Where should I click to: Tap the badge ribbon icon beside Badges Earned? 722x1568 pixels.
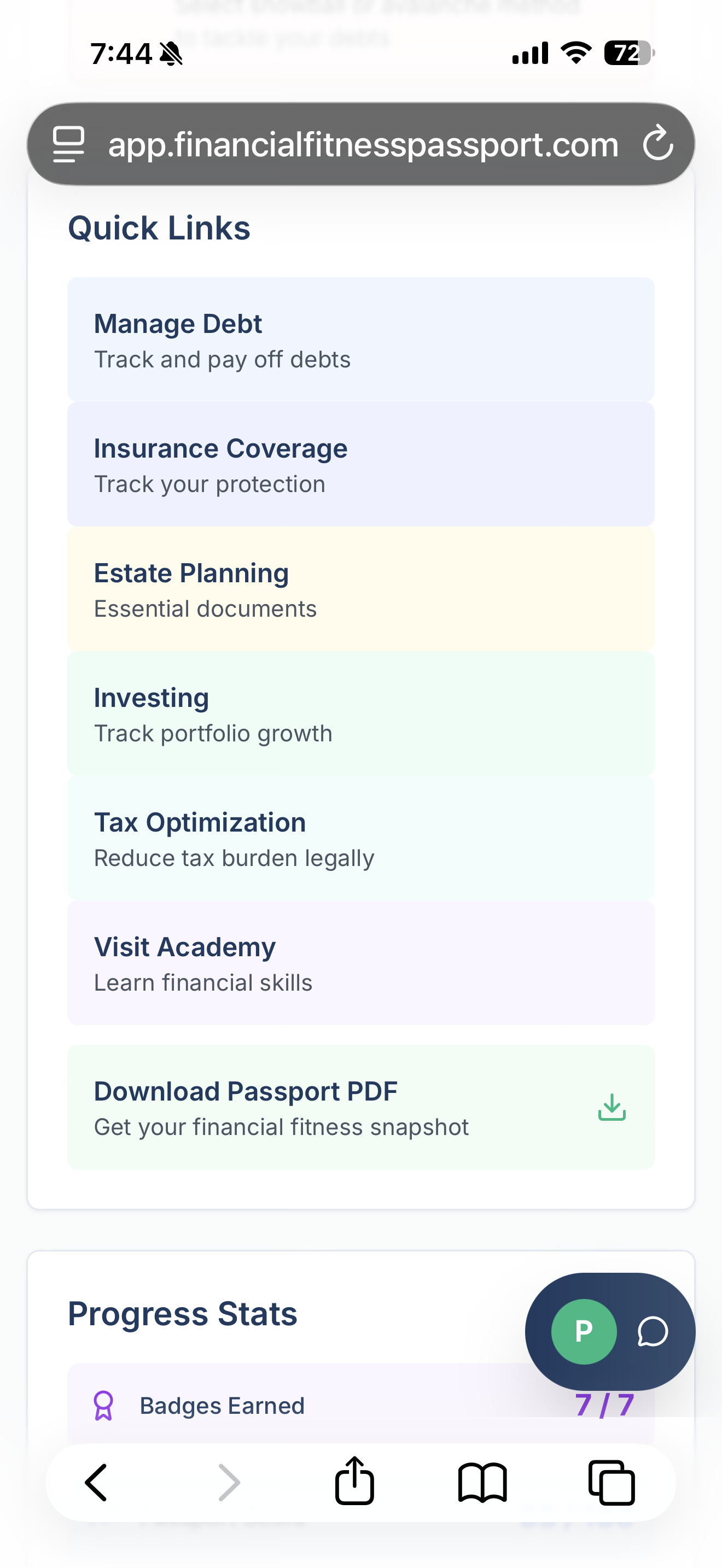pyautogui.click(x=102, y=1406)
